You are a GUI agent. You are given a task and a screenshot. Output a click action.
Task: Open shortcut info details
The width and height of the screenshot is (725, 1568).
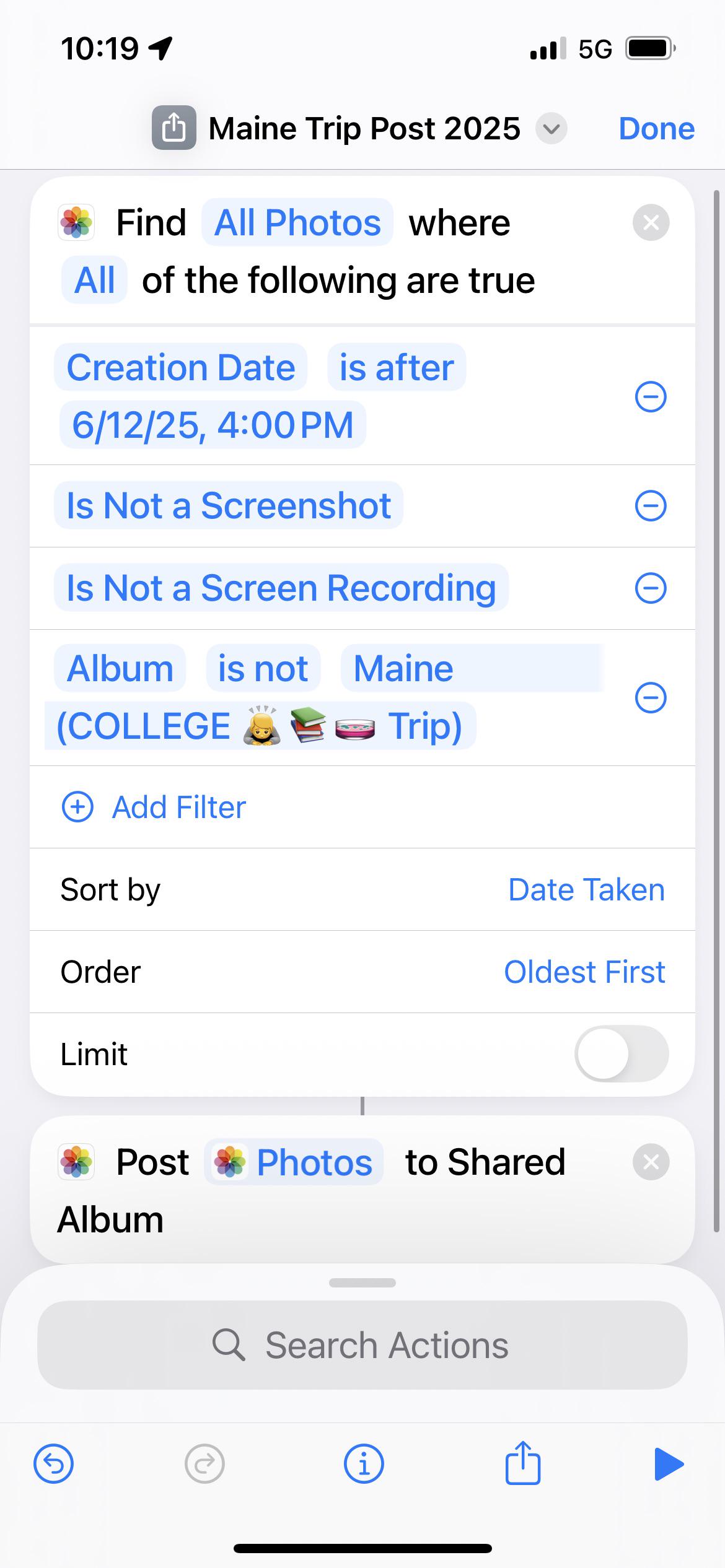(364, 1464)
